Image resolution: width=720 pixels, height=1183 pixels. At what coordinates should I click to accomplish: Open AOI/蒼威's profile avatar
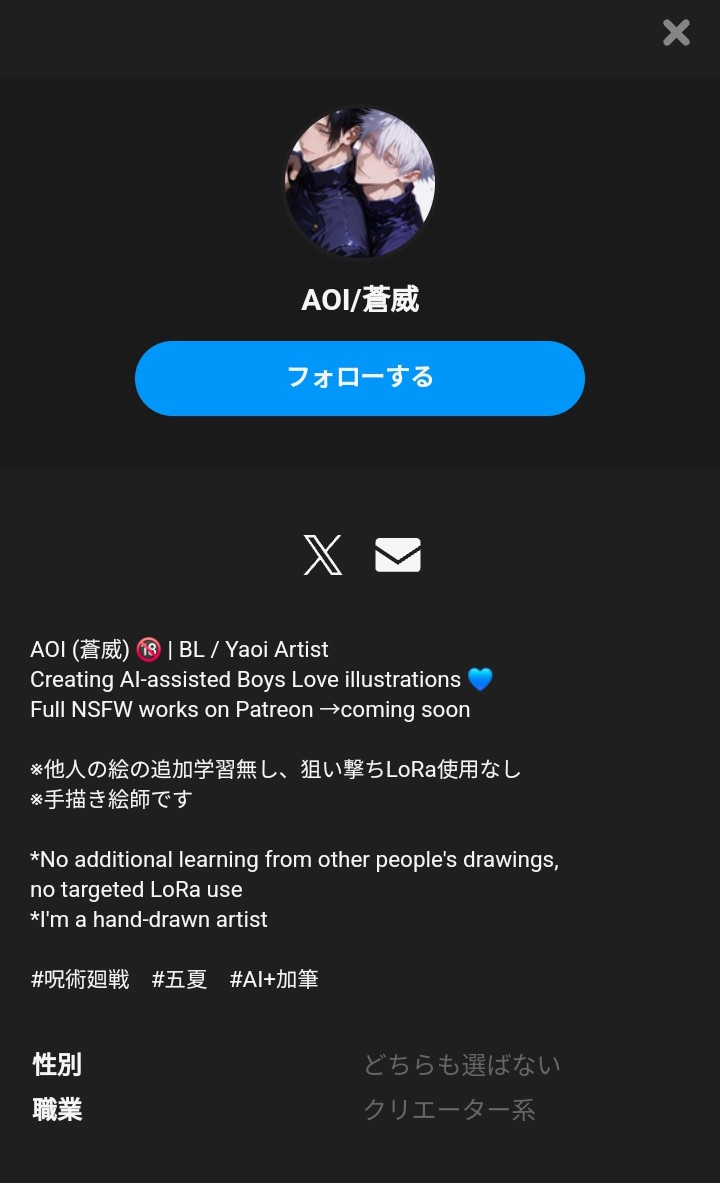click(x=360, y=182)
